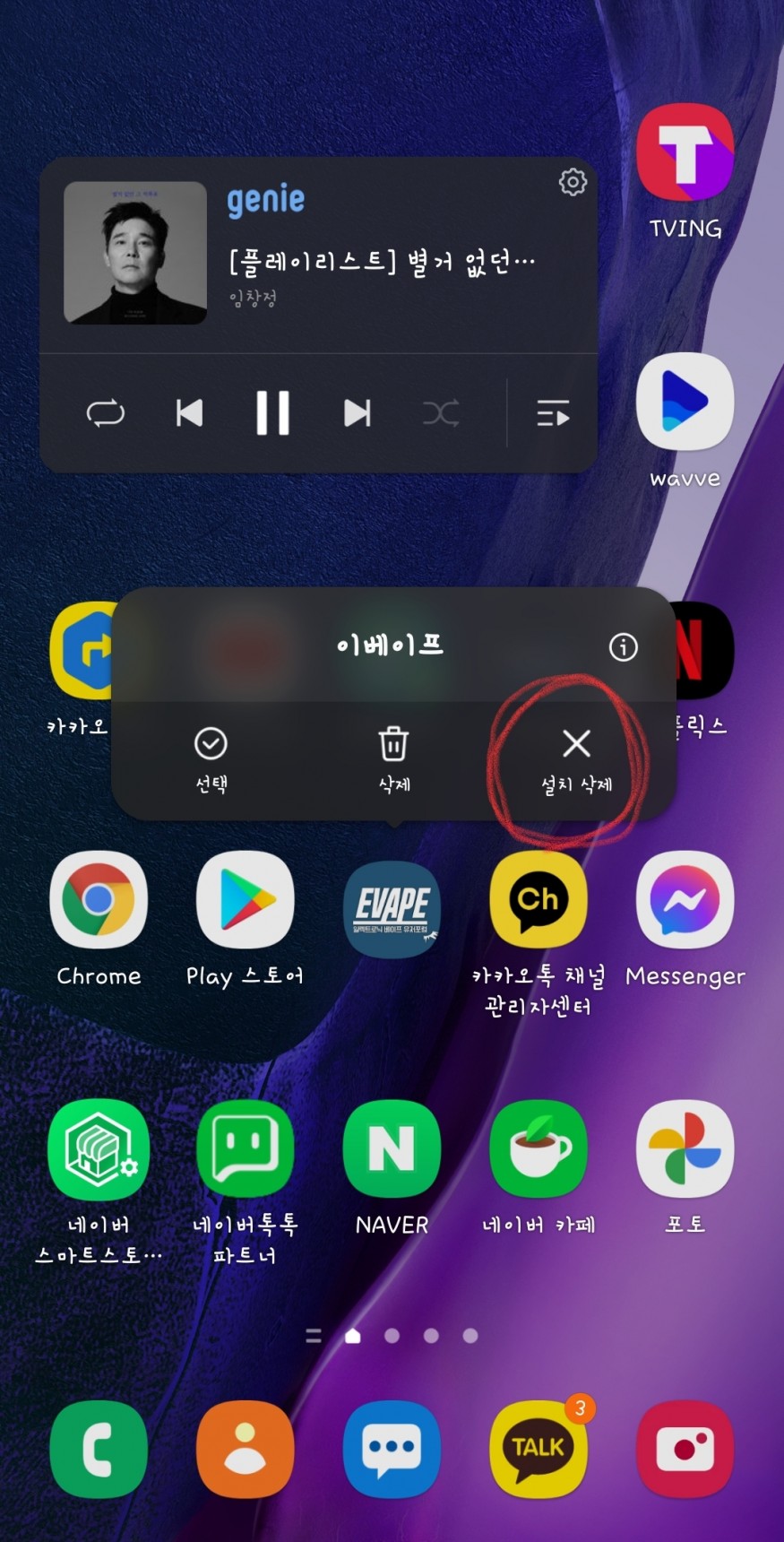Screen dimensions: 784x1542
Task: Open the phone dialer in dock
Action: (99, 1449)
